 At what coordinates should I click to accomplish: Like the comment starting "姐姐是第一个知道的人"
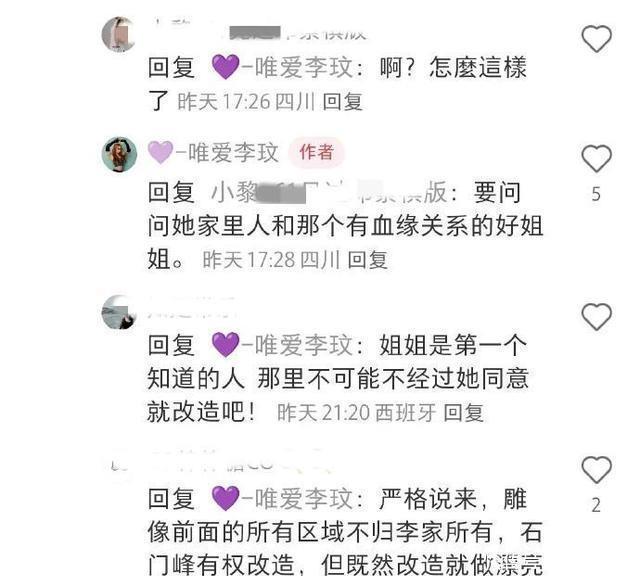tap(596, 317)
